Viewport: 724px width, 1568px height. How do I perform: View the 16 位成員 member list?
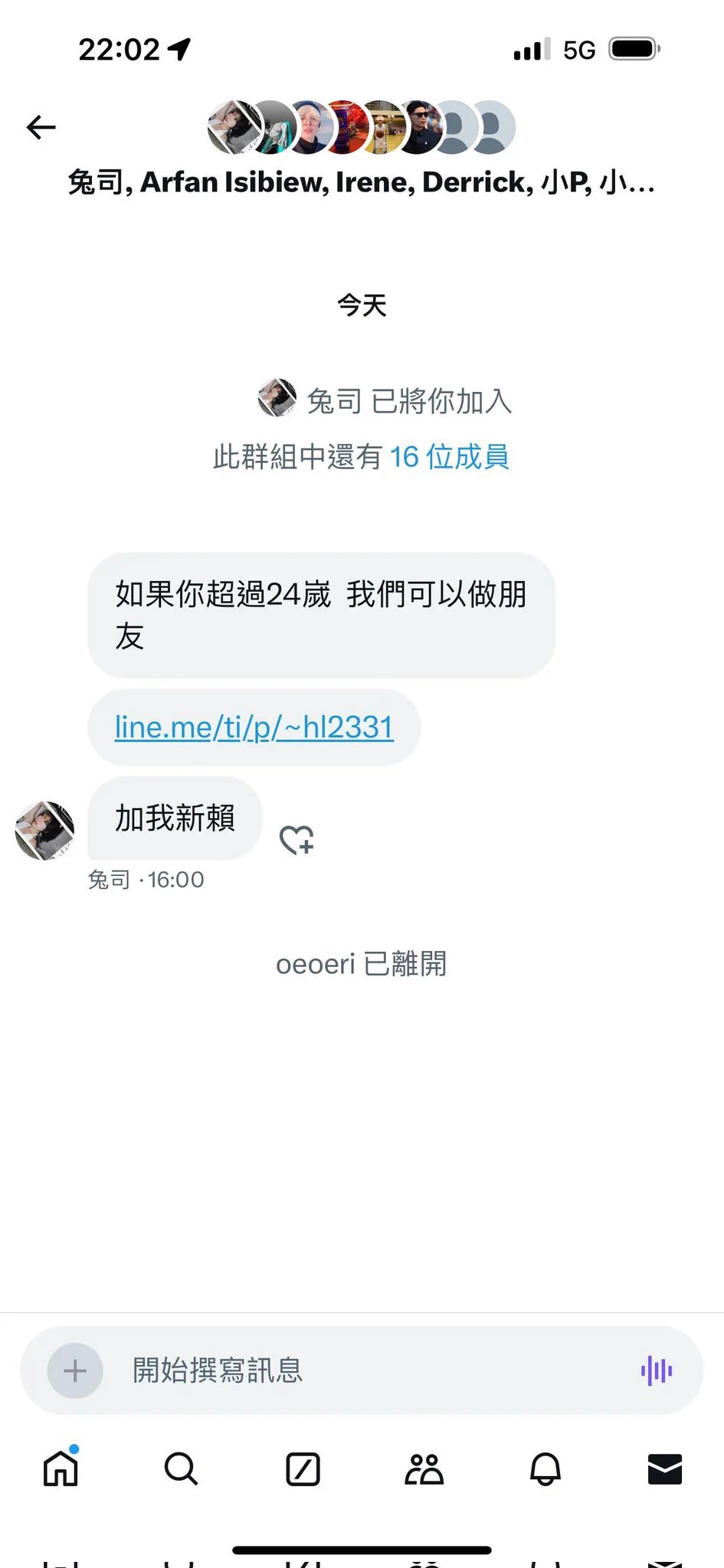tap(449, 457)
